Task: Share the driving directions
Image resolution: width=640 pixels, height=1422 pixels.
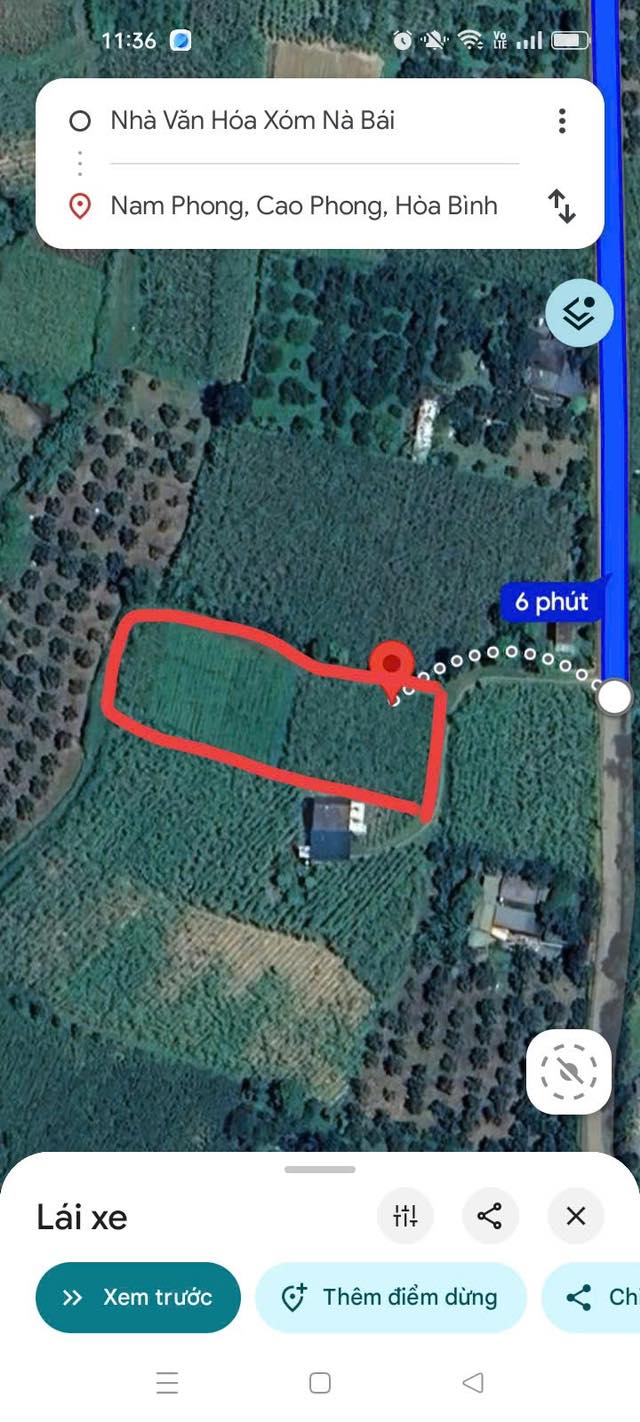Action: (490, 1216)
